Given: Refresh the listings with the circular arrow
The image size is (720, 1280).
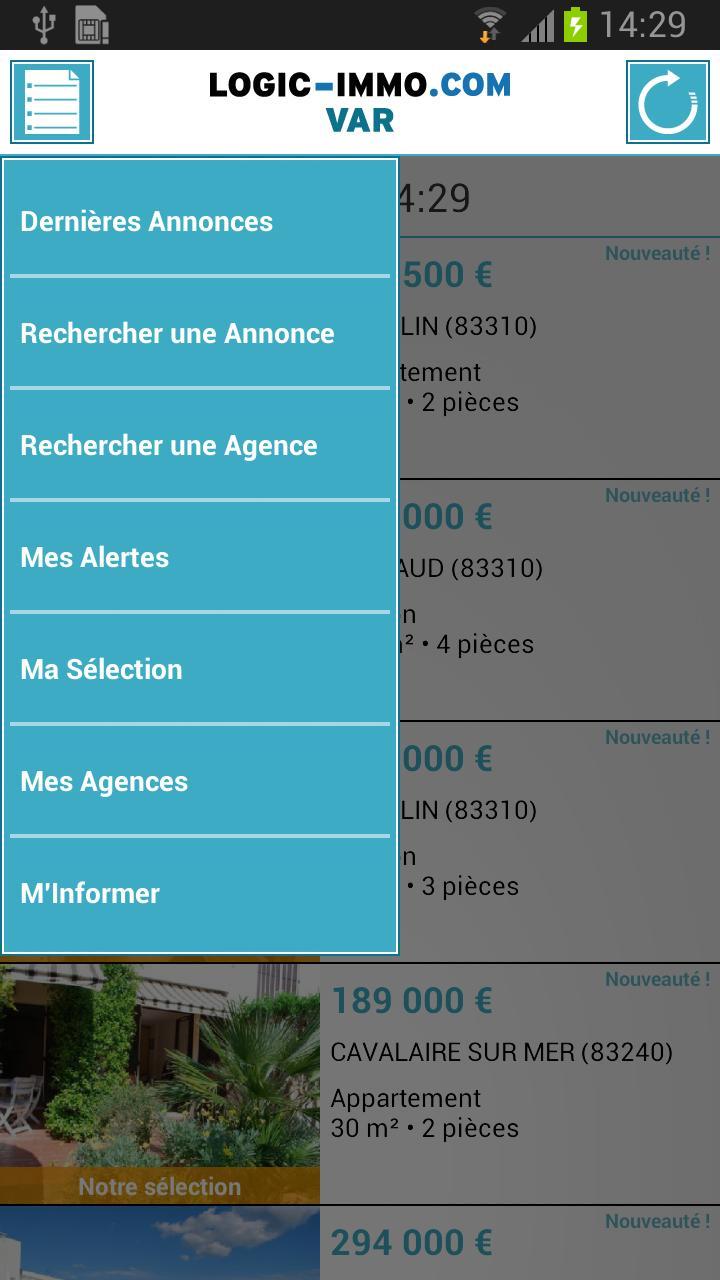Looking at the screenshot, I should point(667,102).
